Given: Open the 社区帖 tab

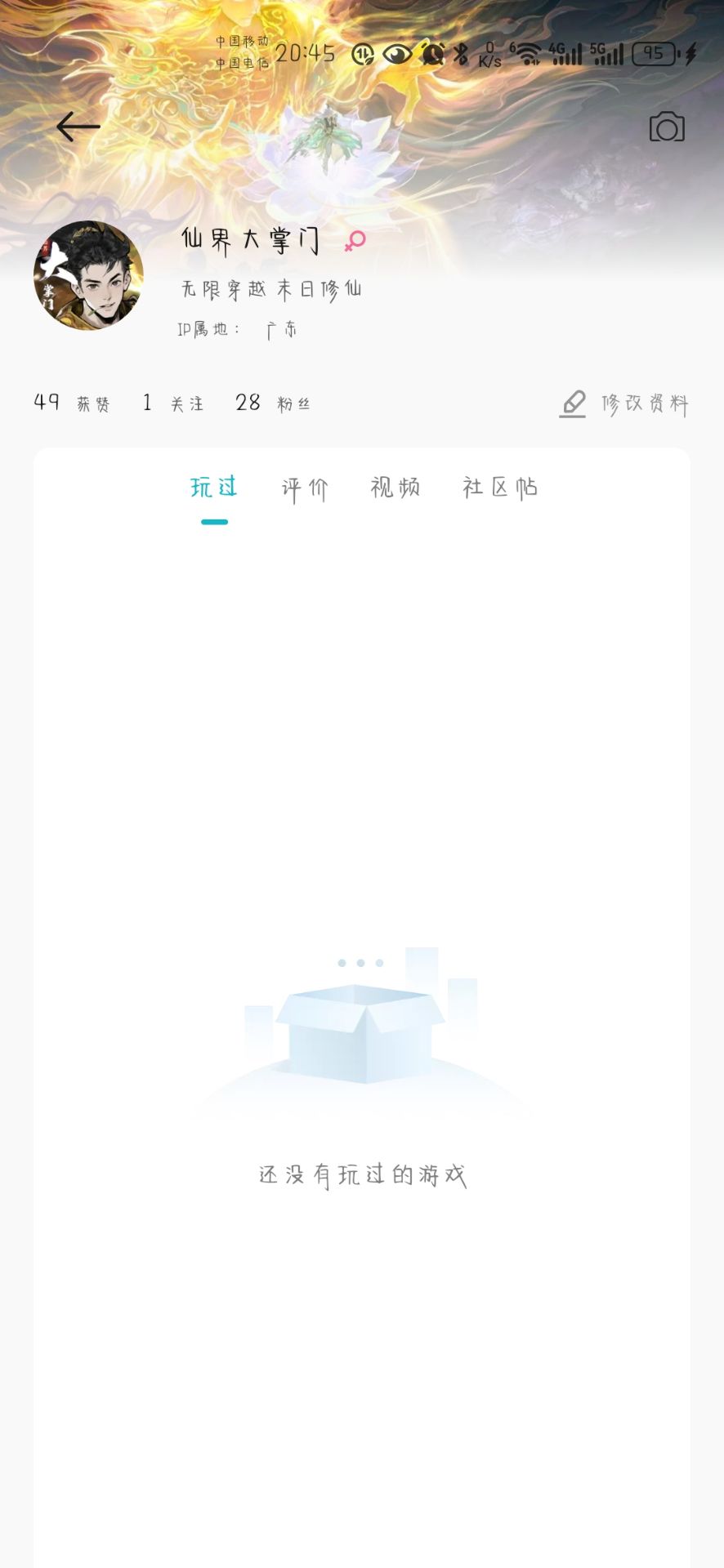Looking at the screenshot, I should tap(500, 488).
